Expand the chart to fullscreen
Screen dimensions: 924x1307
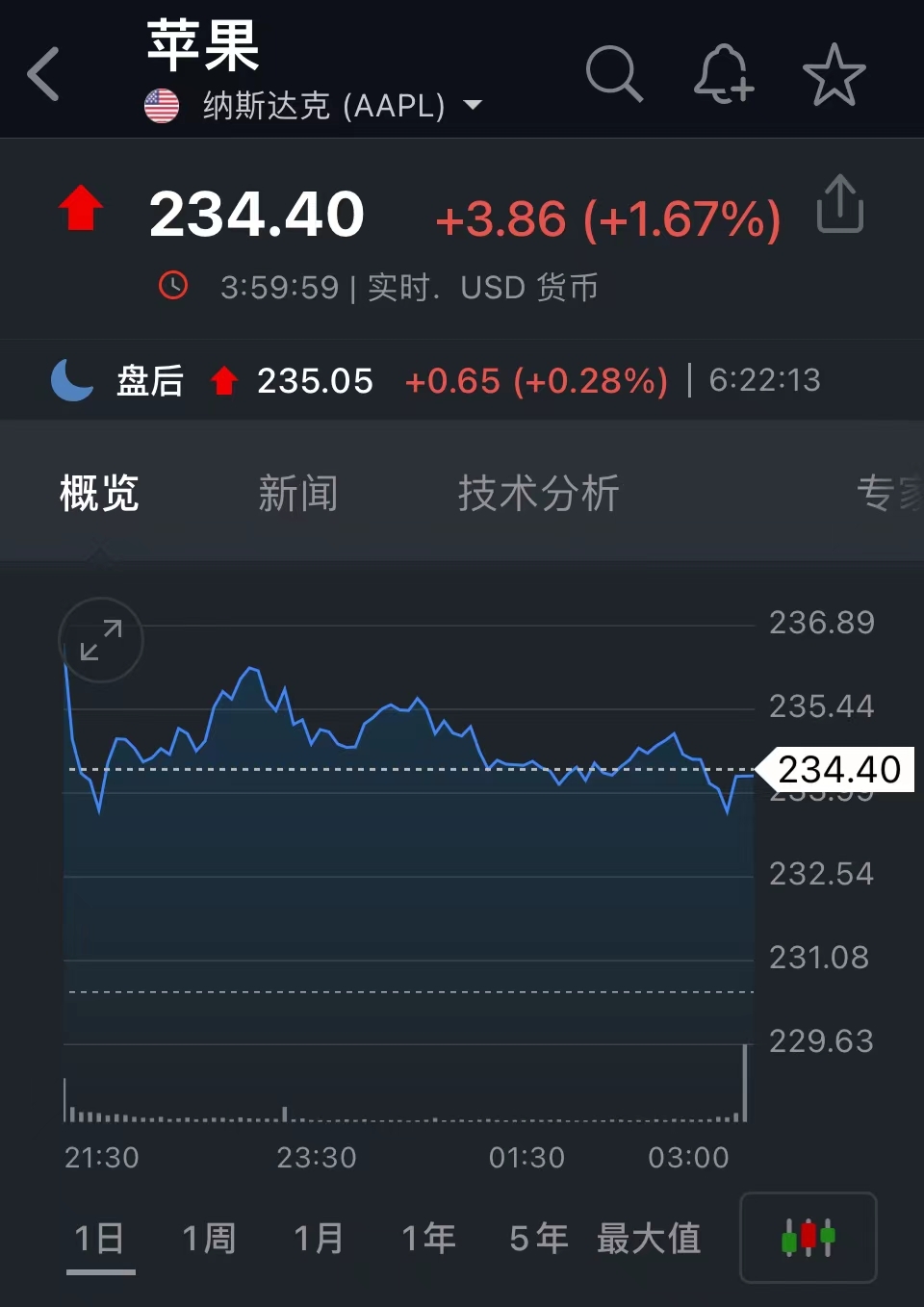[x=100, y=640]
